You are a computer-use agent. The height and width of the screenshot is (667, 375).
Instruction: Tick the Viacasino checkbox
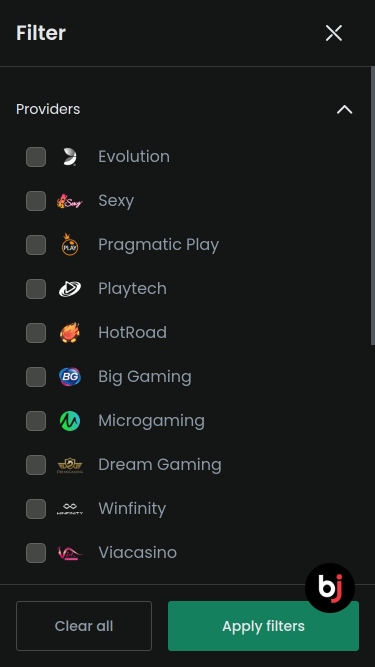pyautogui.click(x=36, y=553)
